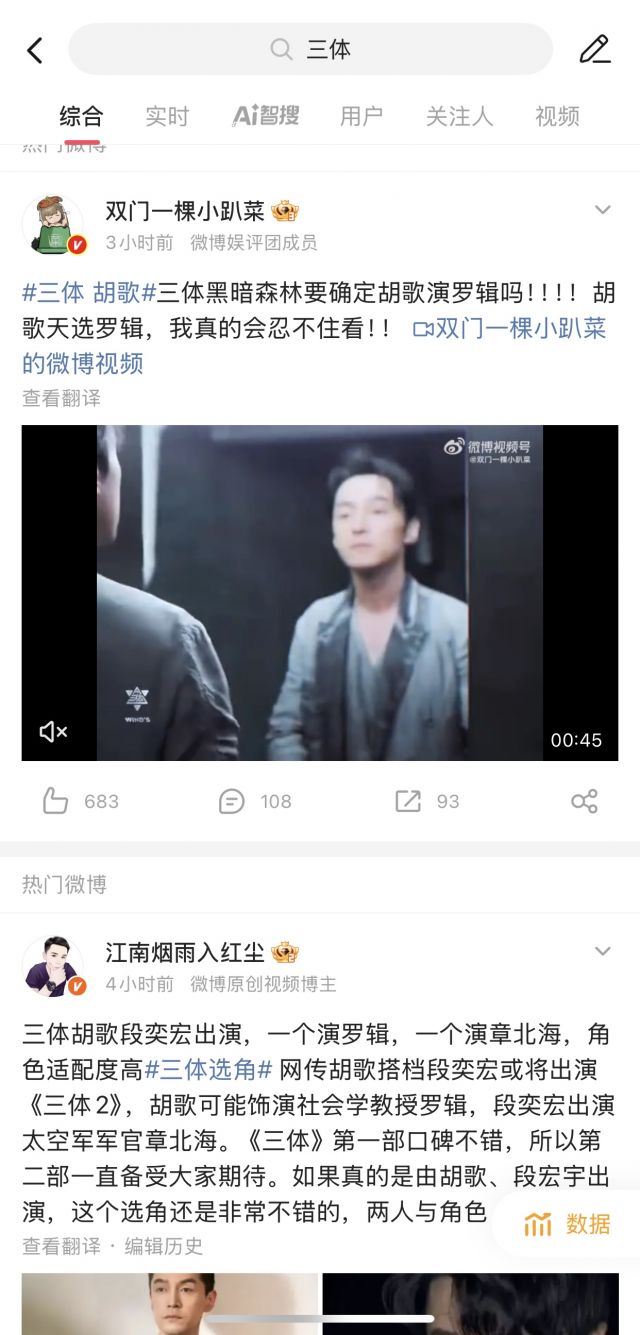
Task: Switch to the 用户 tab
Action: [361, 117]
